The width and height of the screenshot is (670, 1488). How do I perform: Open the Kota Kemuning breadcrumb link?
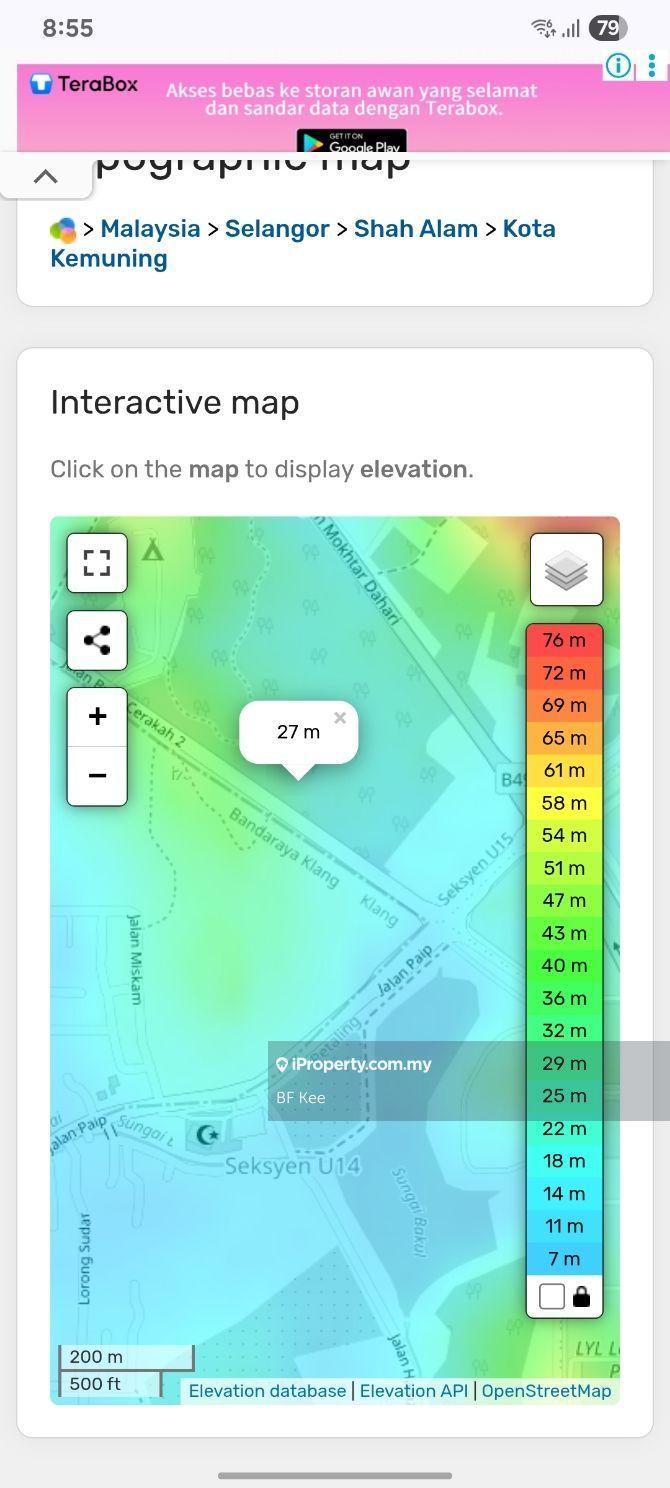109,258
